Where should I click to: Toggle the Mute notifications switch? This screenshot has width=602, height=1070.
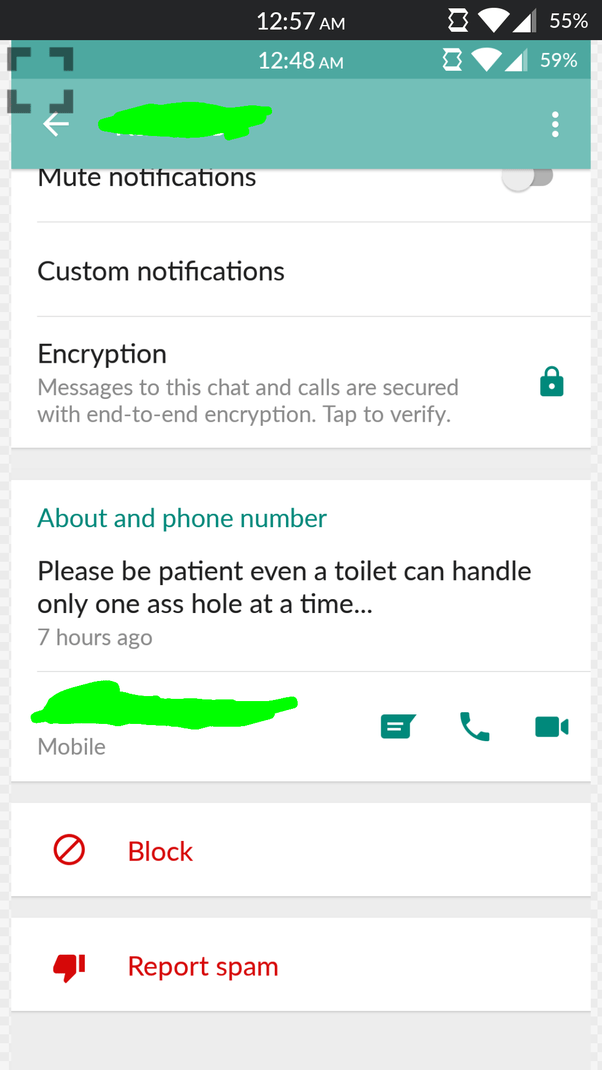click(527, 178)
